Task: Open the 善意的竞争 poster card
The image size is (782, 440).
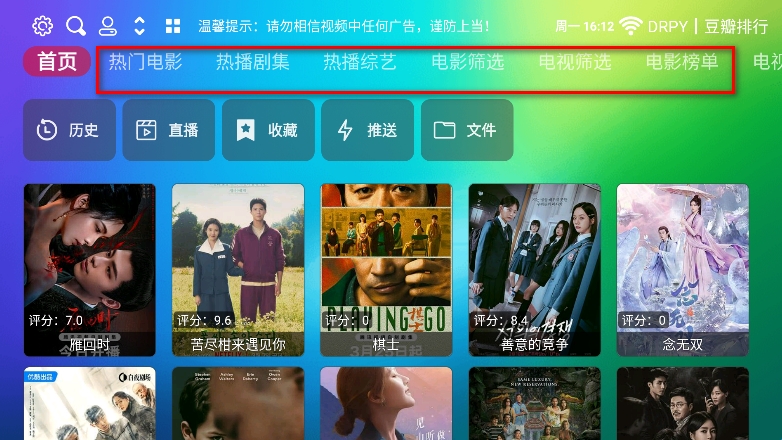Action: (534, 268)
